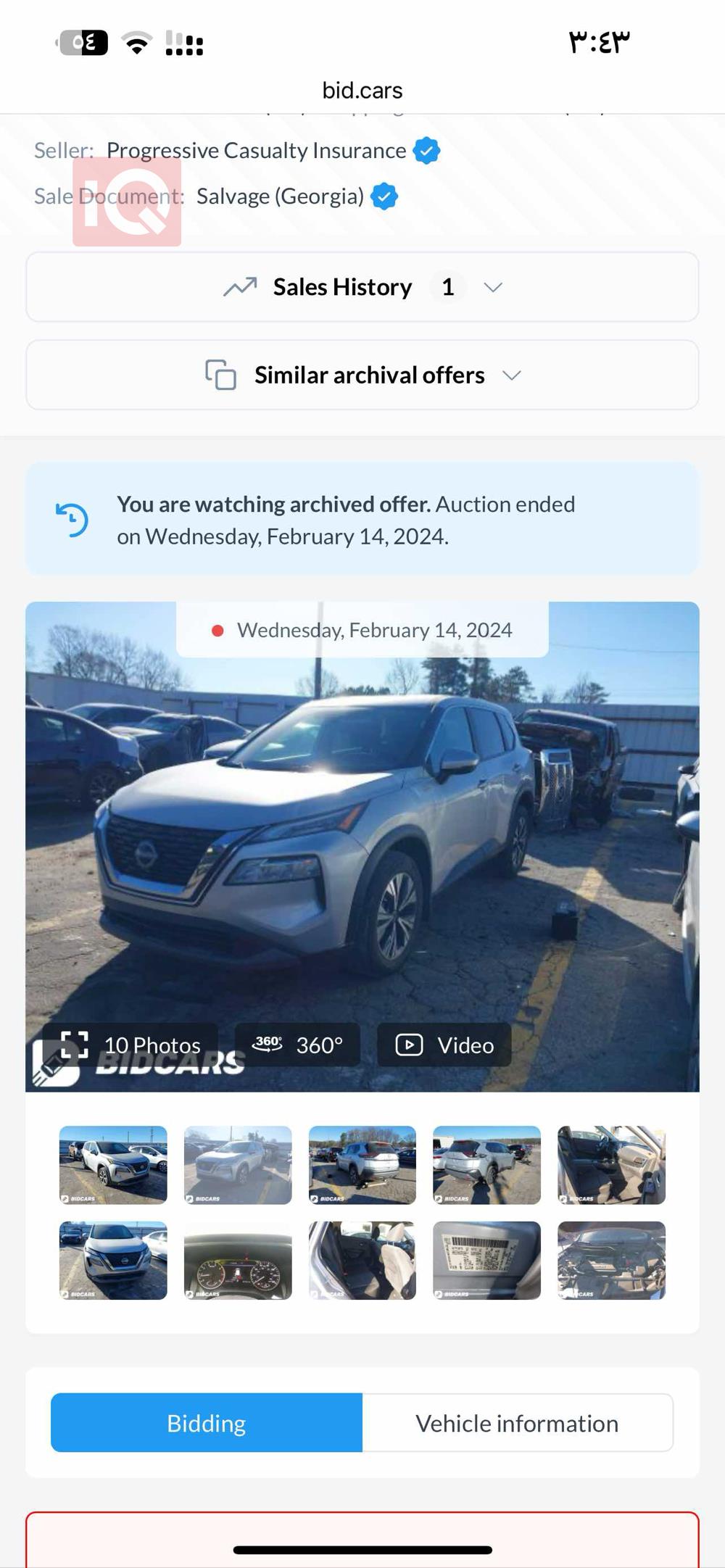Open the 10 Photos gallery

131,1045
